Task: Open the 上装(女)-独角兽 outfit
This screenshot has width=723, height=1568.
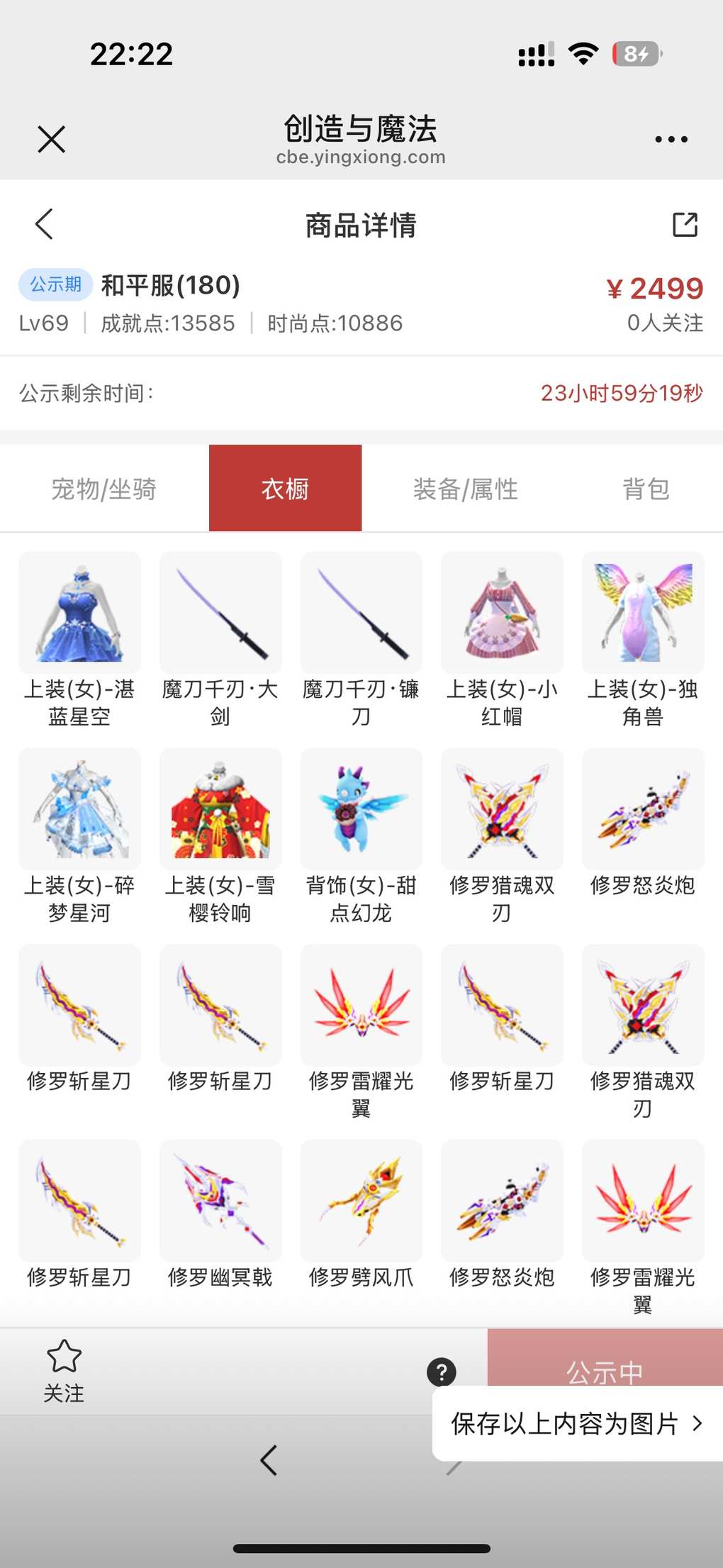Action: pyautogui.click(x=643, y=613)
